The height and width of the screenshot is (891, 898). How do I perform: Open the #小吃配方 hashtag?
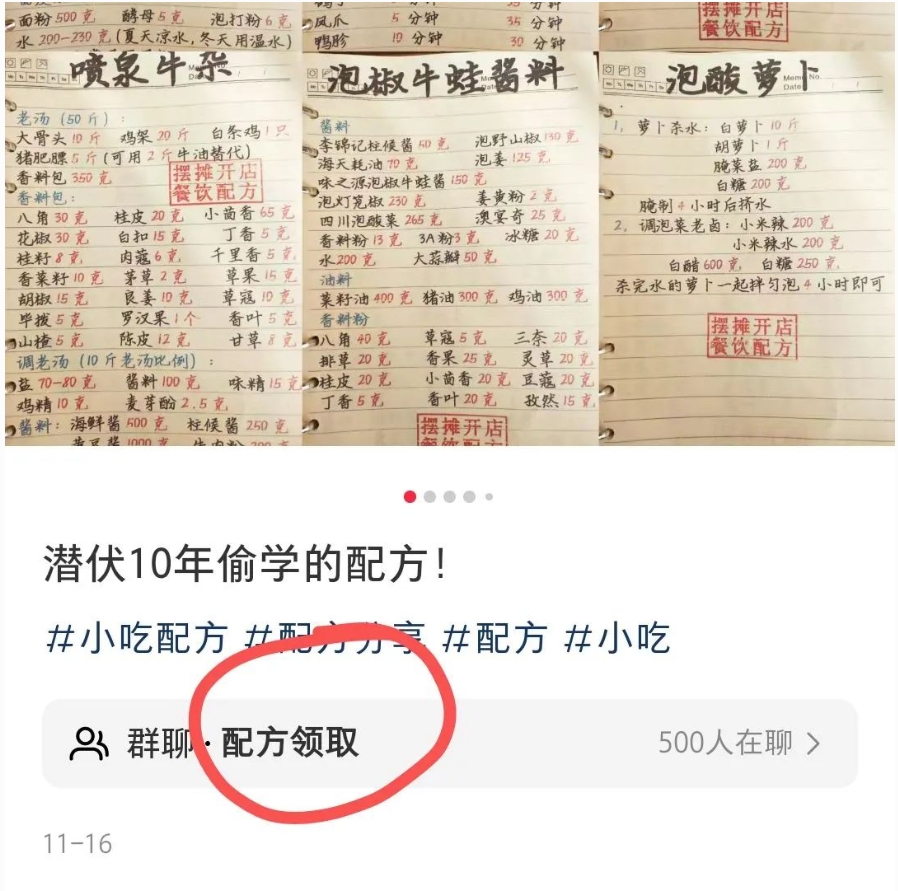click(x=136, y=637)
